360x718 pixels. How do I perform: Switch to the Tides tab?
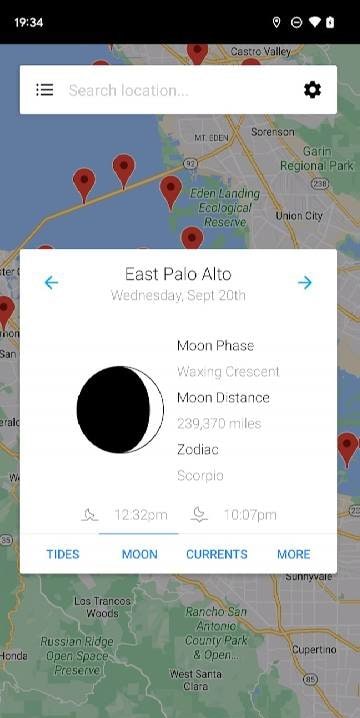pyautogui.click(x=63, y=554)
